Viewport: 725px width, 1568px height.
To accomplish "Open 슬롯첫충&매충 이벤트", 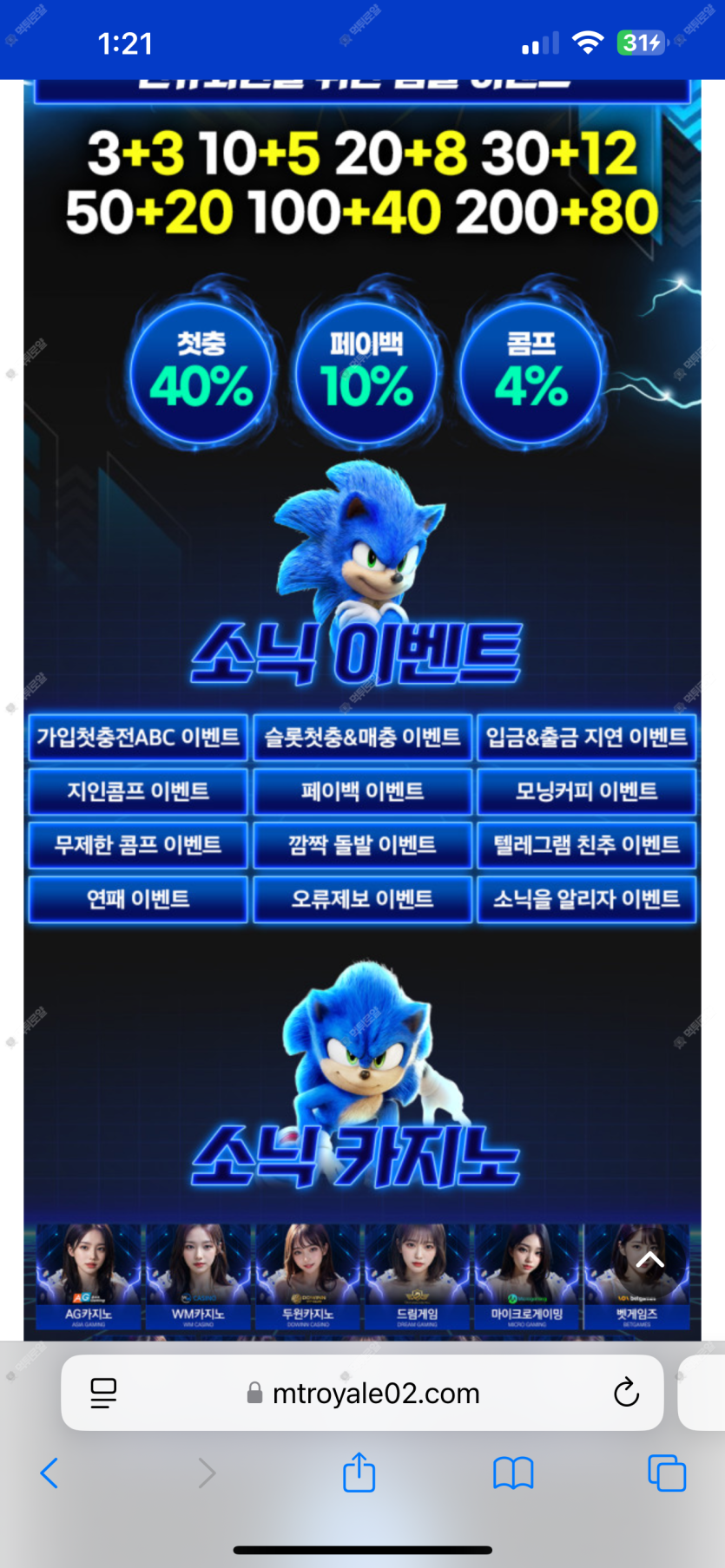I will click(362, 738).
